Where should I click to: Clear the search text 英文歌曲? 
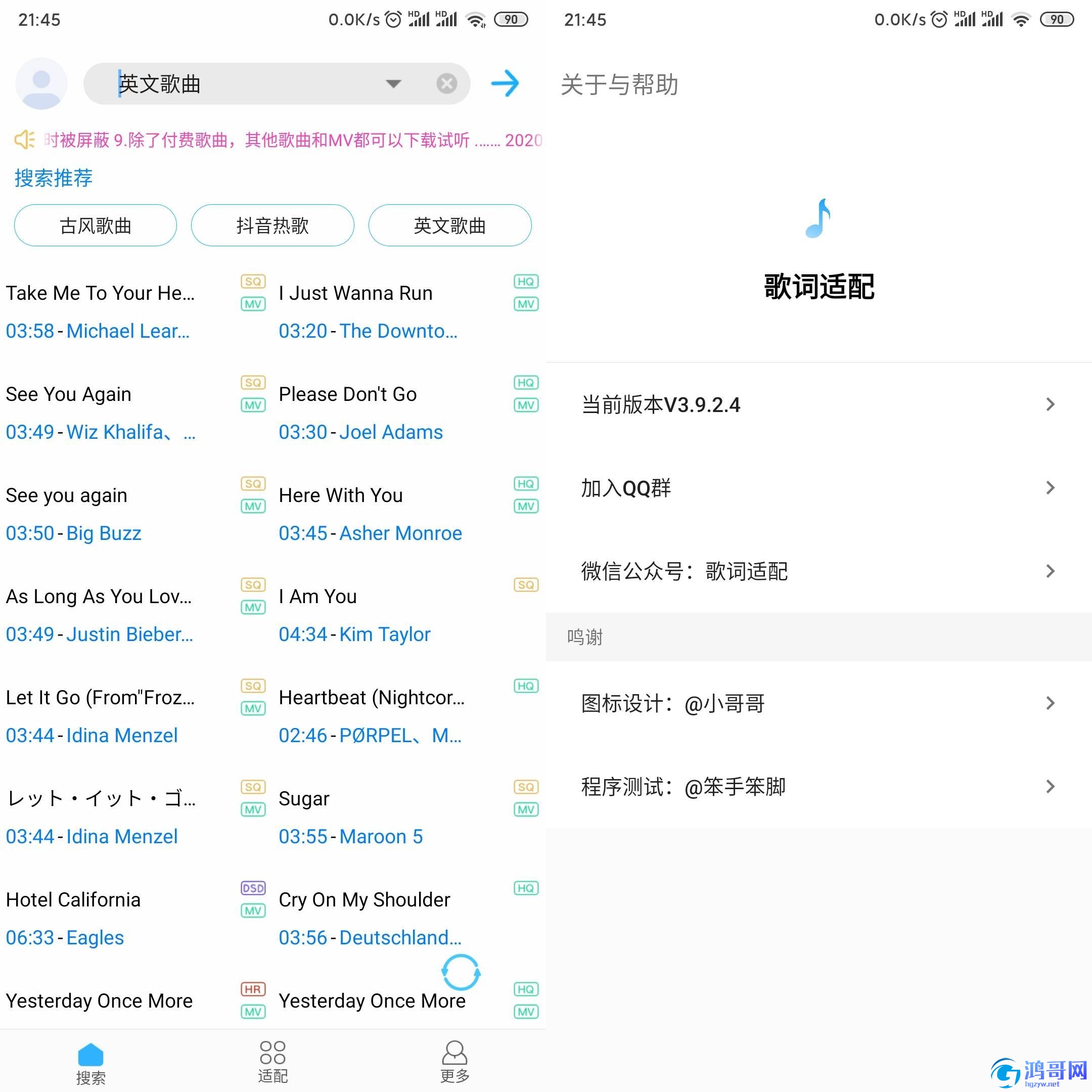[x=446, y=83]
